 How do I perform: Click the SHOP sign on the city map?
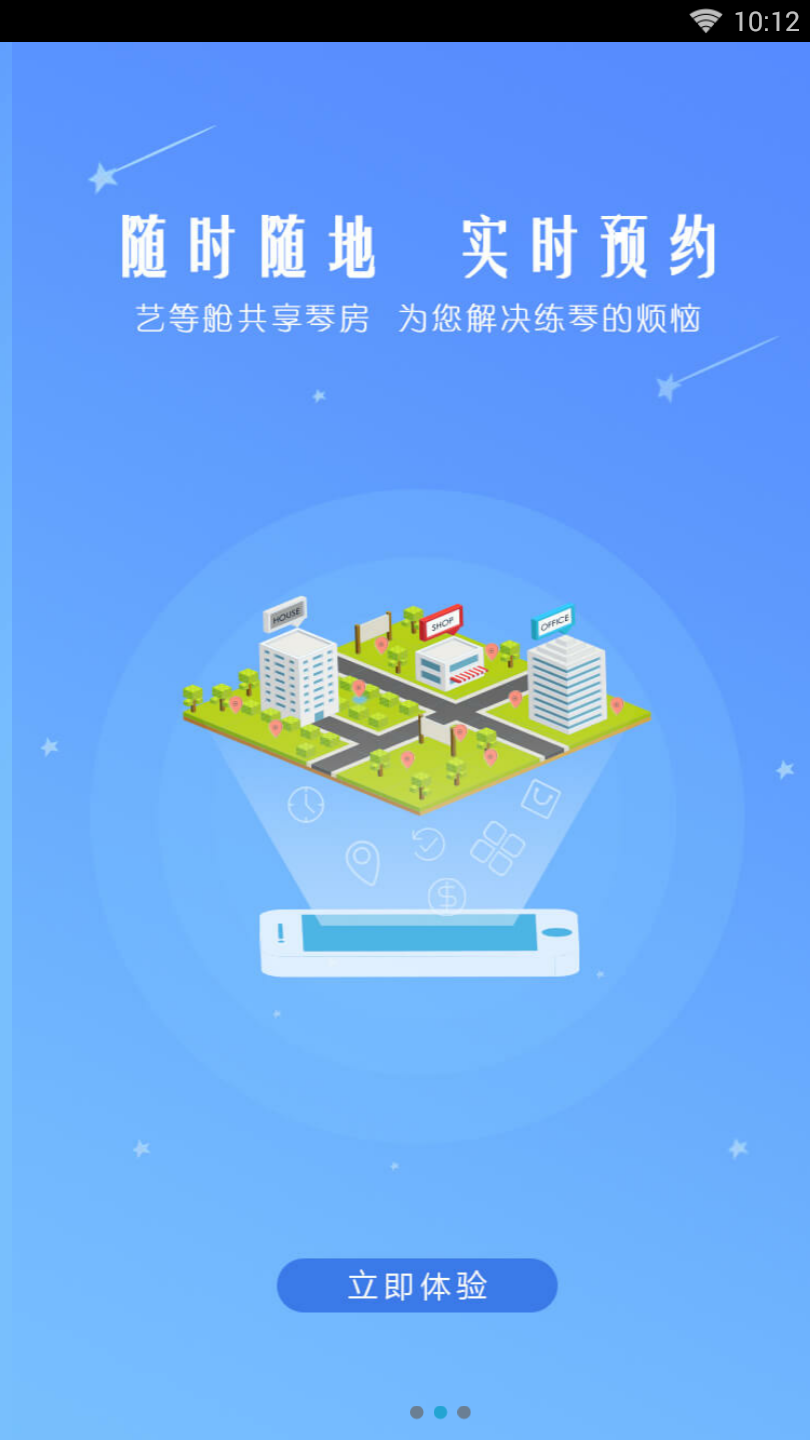pos(441,621)
